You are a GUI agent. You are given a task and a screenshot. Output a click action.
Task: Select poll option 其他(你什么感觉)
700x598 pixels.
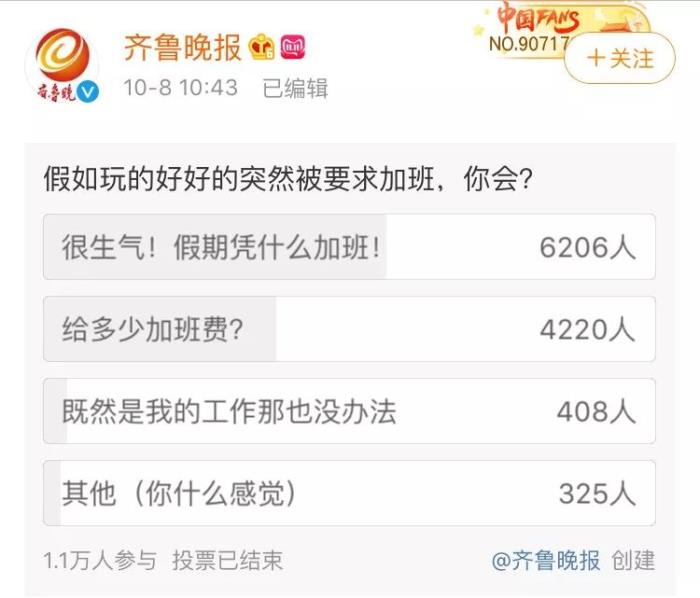pos(349,493)
